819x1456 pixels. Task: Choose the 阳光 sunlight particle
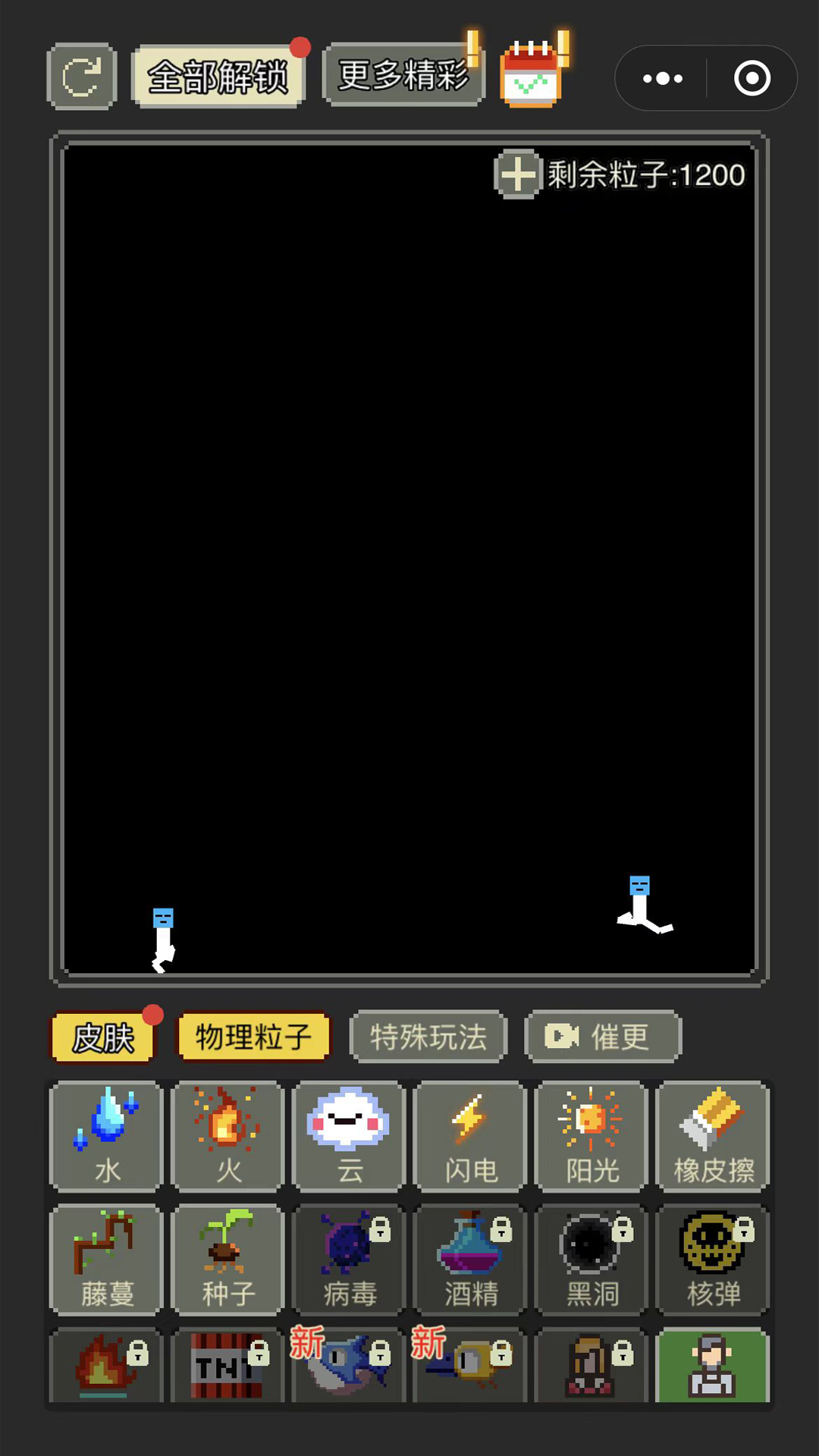coord(591,1136)
